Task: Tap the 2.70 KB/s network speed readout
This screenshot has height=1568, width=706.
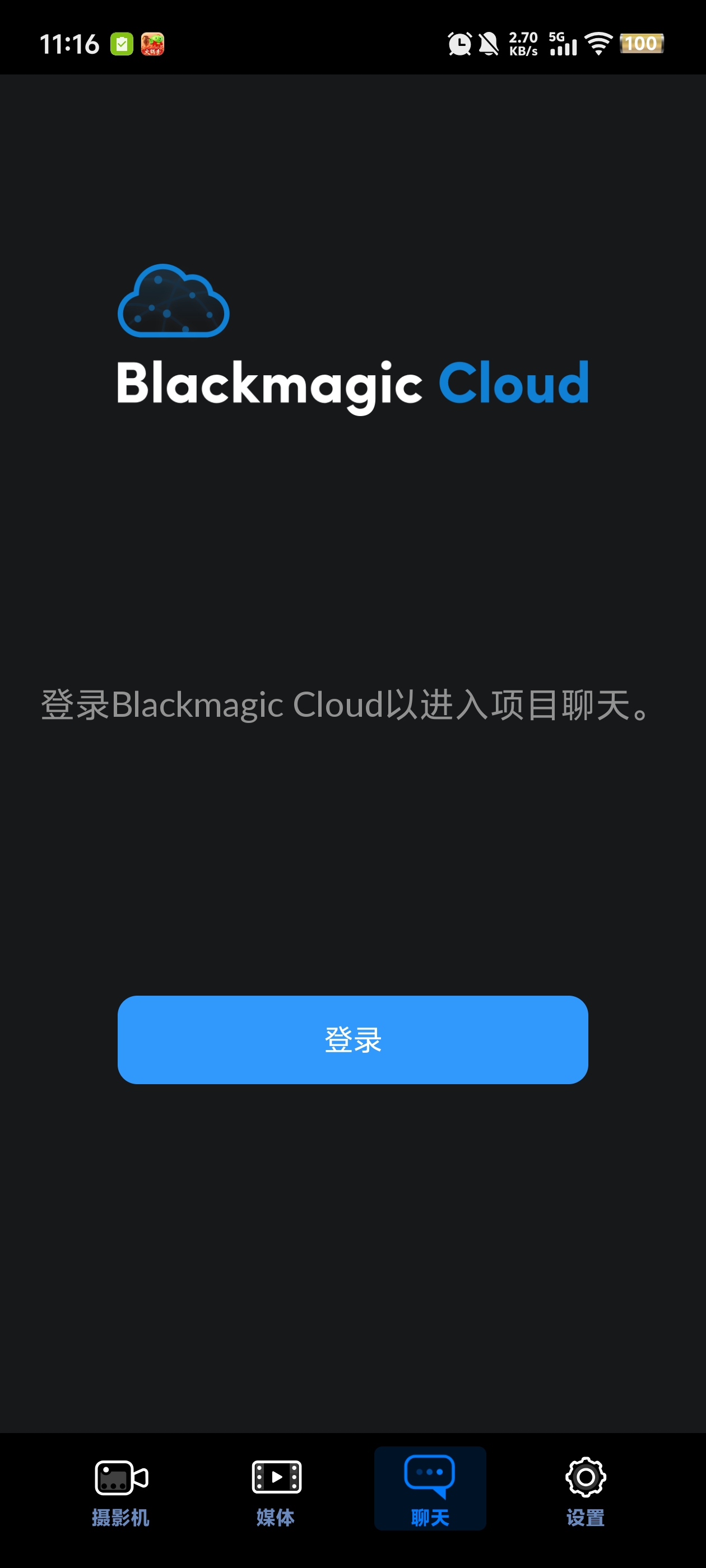Action: (523, 43)
